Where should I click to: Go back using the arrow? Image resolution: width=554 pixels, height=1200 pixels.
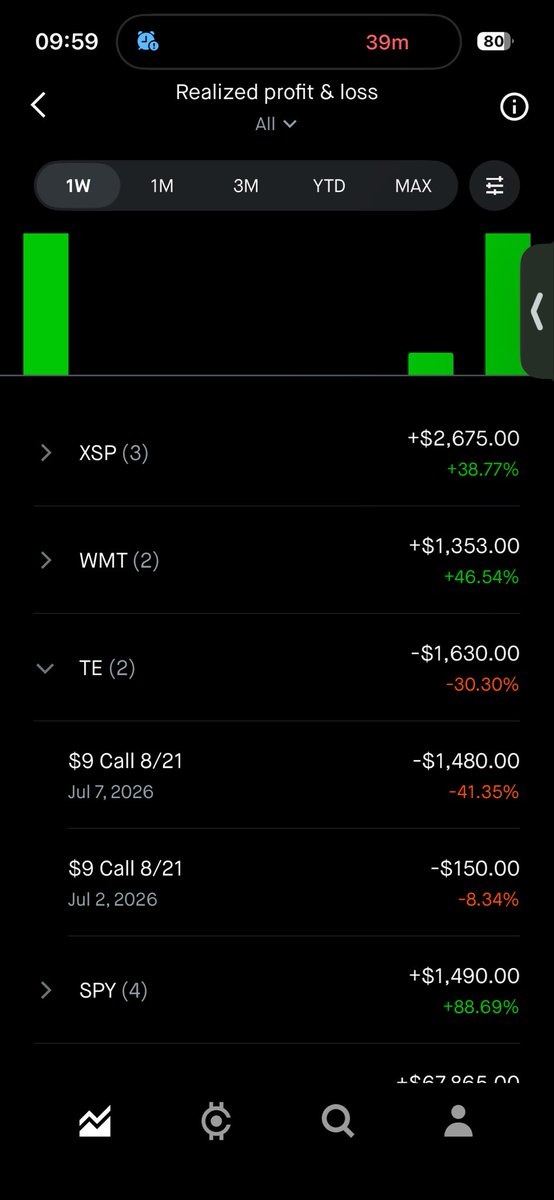tap(38, 105)
